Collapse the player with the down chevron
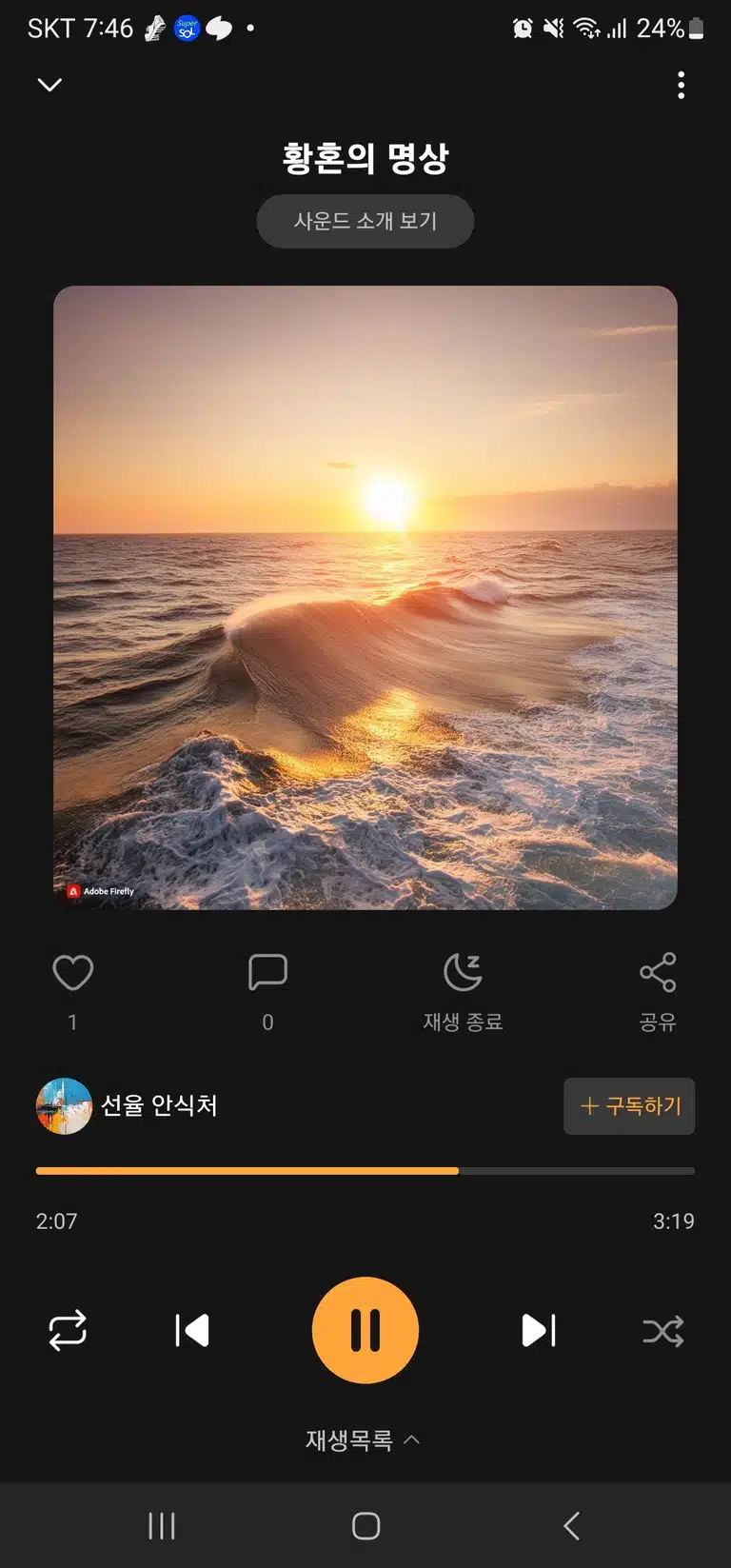Viewport: 731px width, 1568px height. pyautogui.click(x=49, y=85)
